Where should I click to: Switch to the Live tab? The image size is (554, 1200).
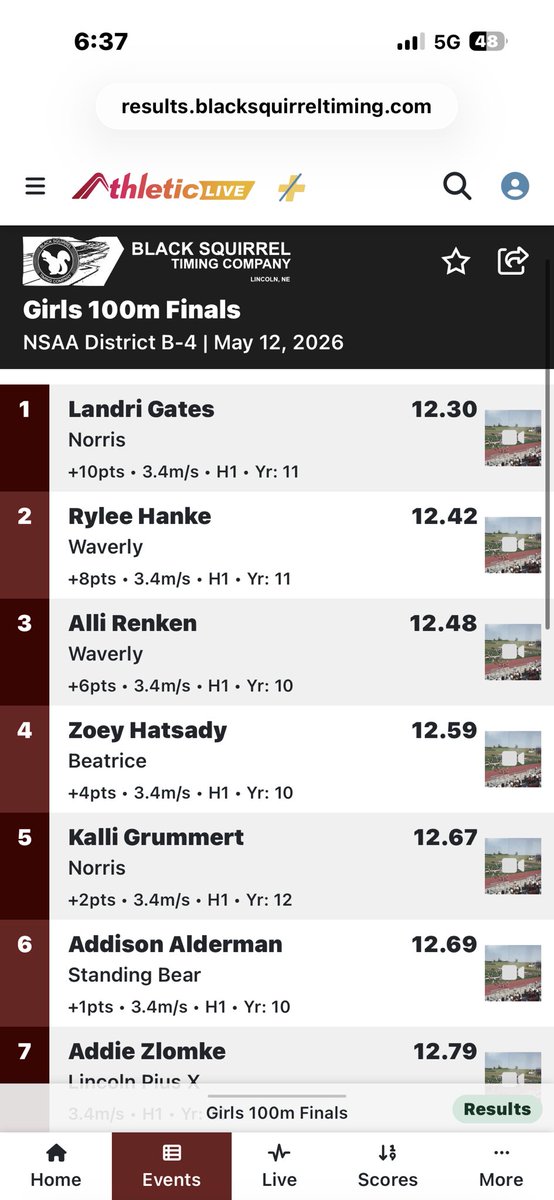[279, 1166]
